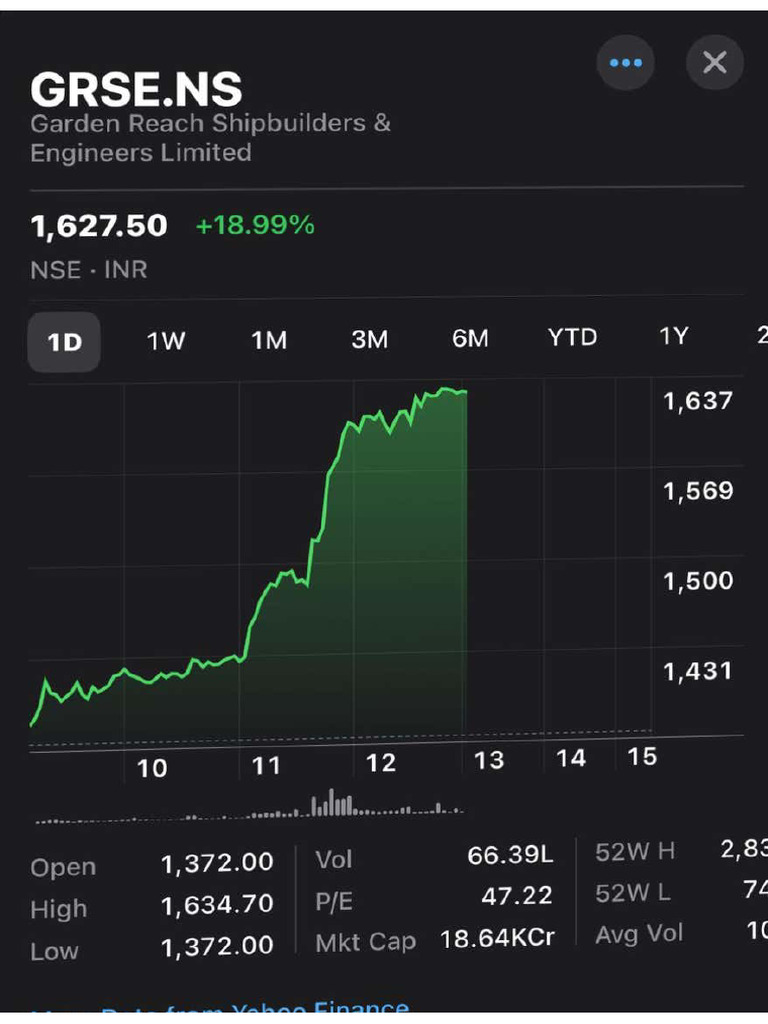Image resolution: width=768 pixels, height=1024 pixels.
Task: View the 6M price history
Action: click(470, 338)
